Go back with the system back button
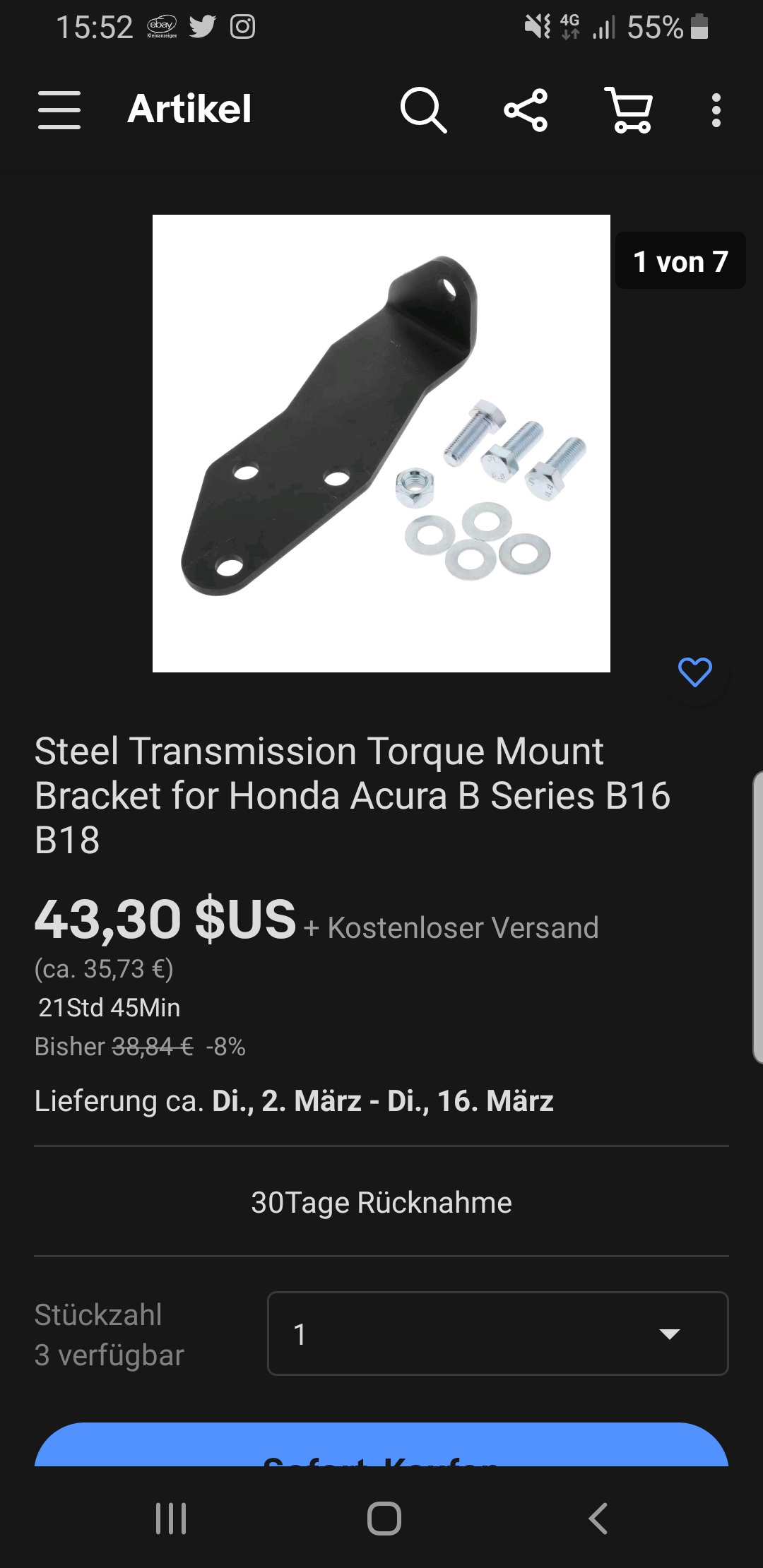 [598, 1518]
